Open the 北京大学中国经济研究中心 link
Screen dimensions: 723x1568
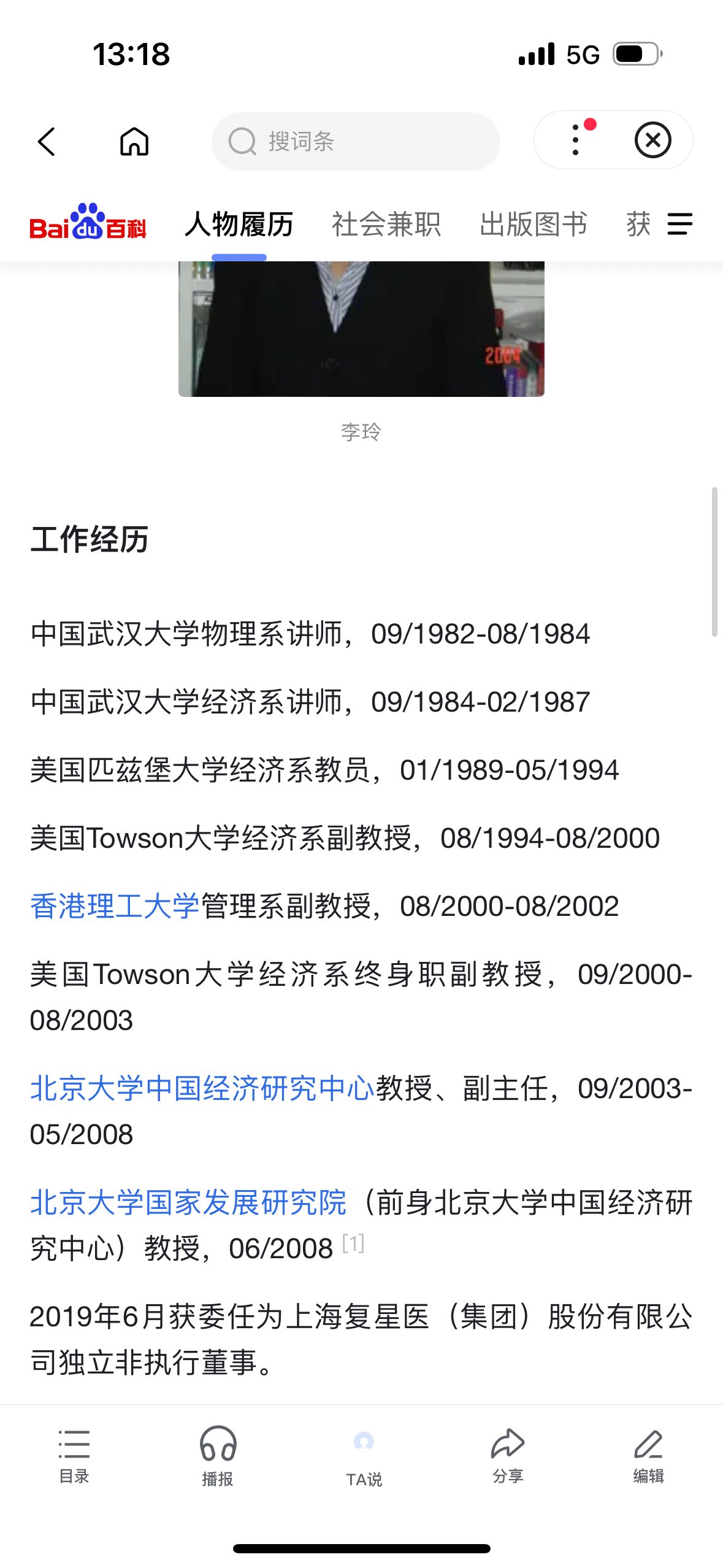click(202, 1089)
